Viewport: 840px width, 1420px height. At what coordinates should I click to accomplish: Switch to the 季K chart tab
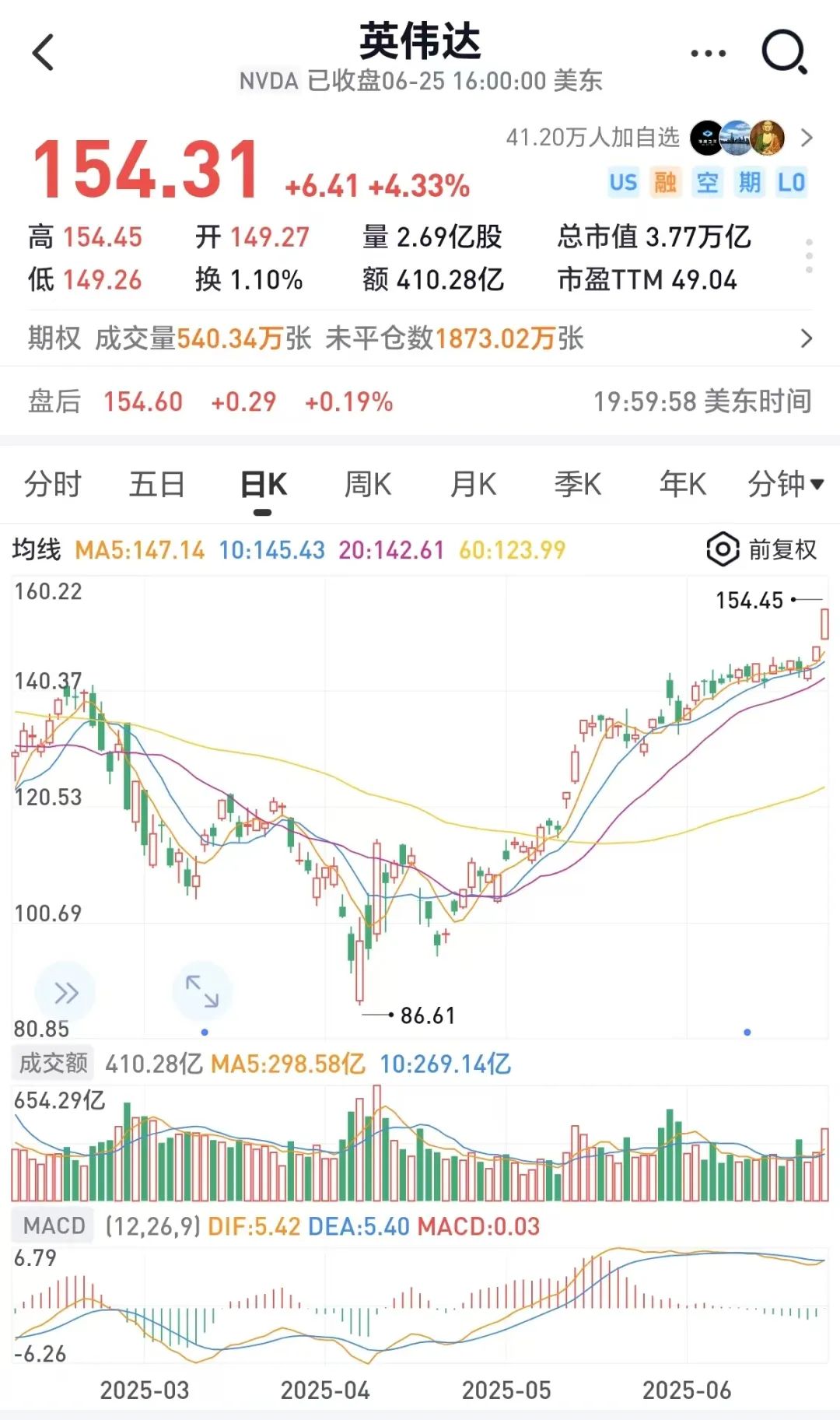click(x=578, y=485)
